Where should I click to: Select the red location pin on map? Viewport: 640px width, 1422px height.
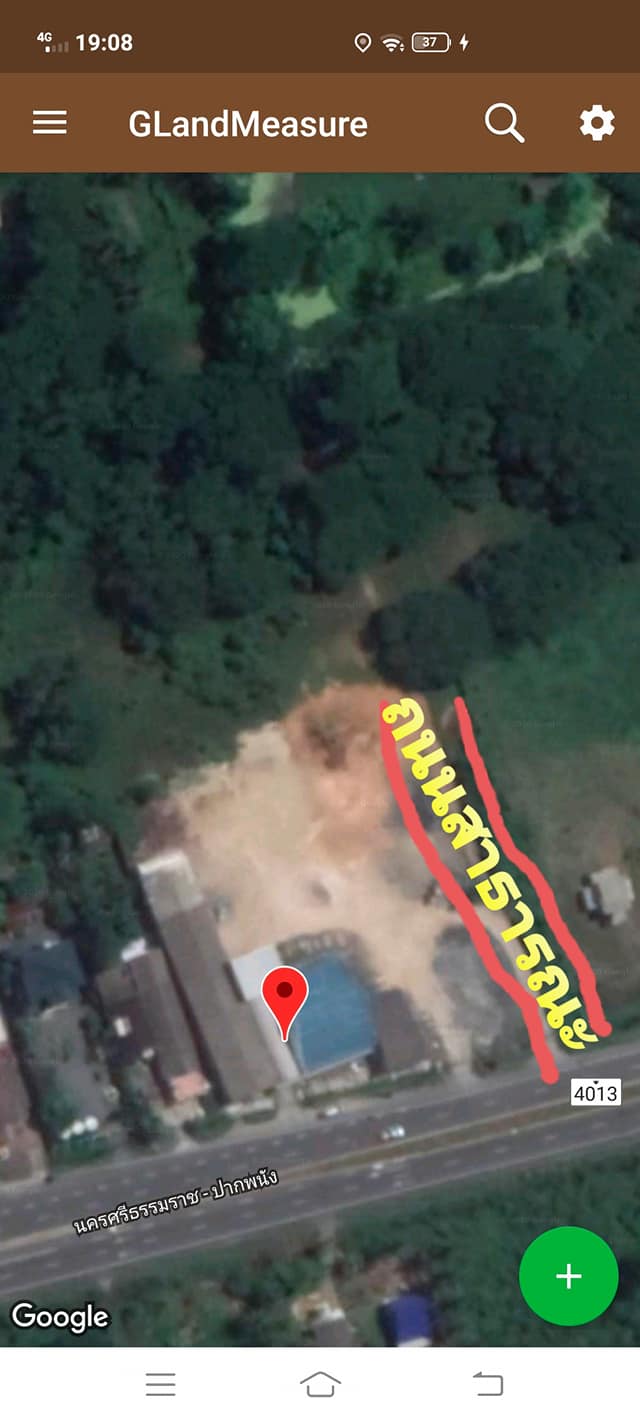tap(285, 1003)
